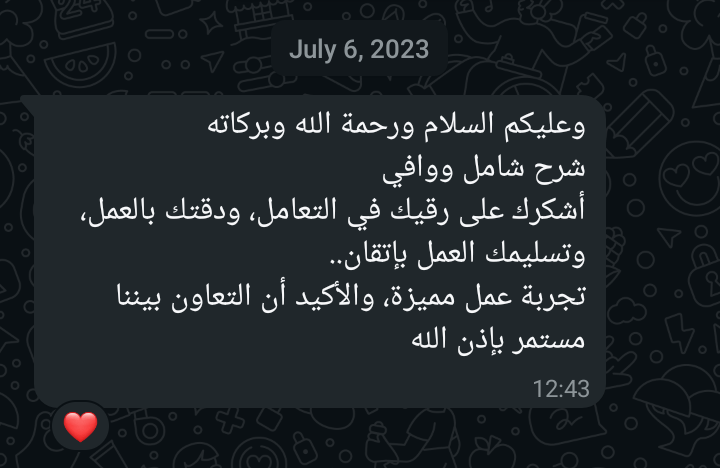Open the heart reaction on the message

click(x=81, y=426)
